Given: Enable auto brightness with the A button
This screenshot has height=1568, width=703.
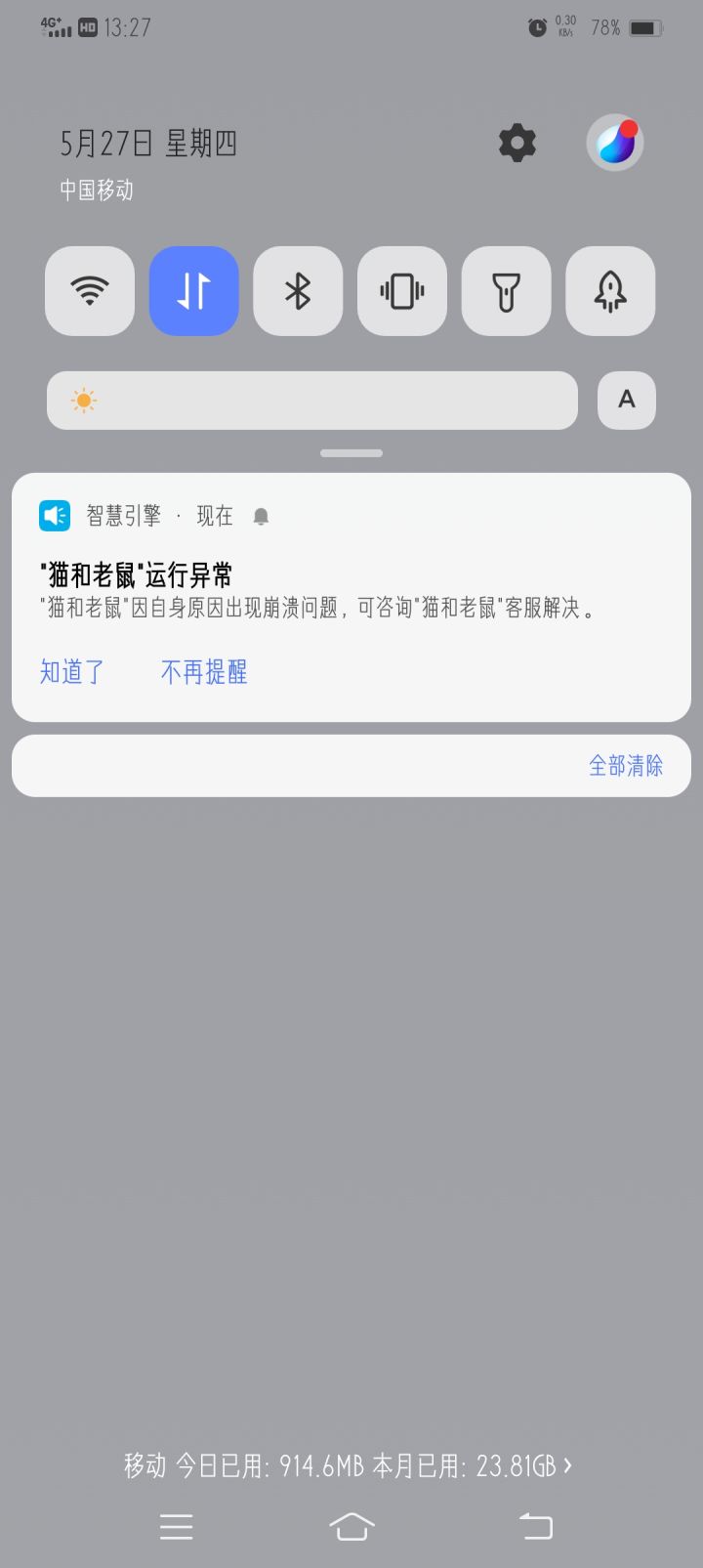Looking at the screenshot, I should coord(626,400).
